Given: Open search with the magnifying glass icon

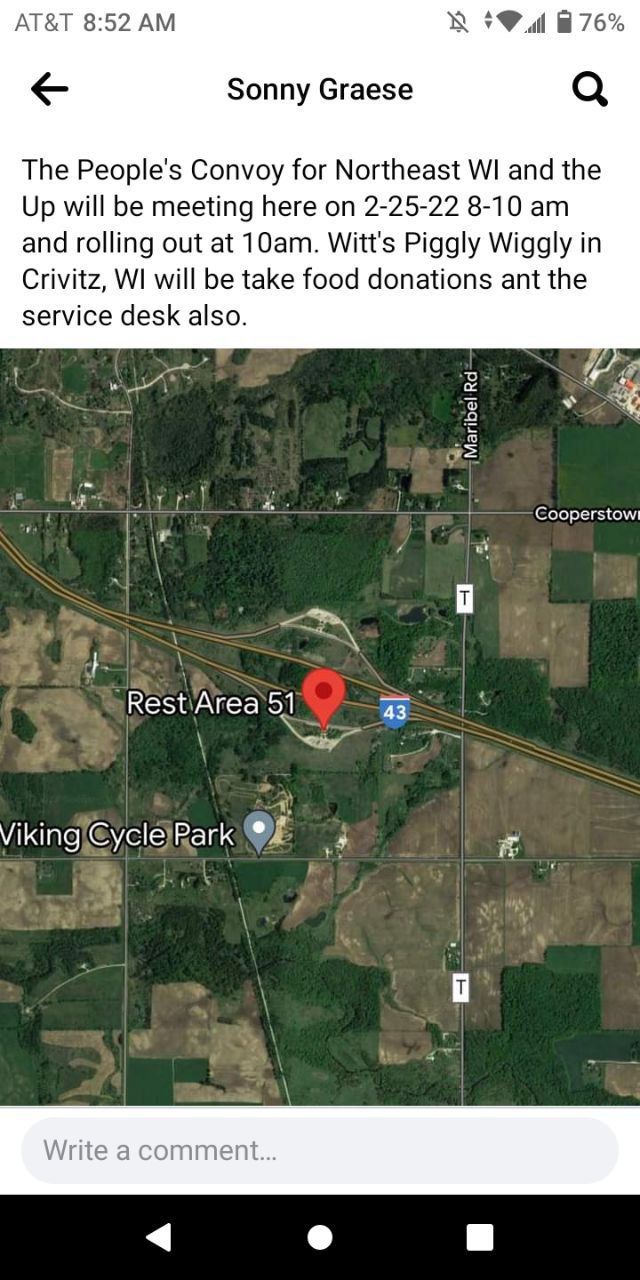Looking at the screenshot, I should (x=589, y=90).
